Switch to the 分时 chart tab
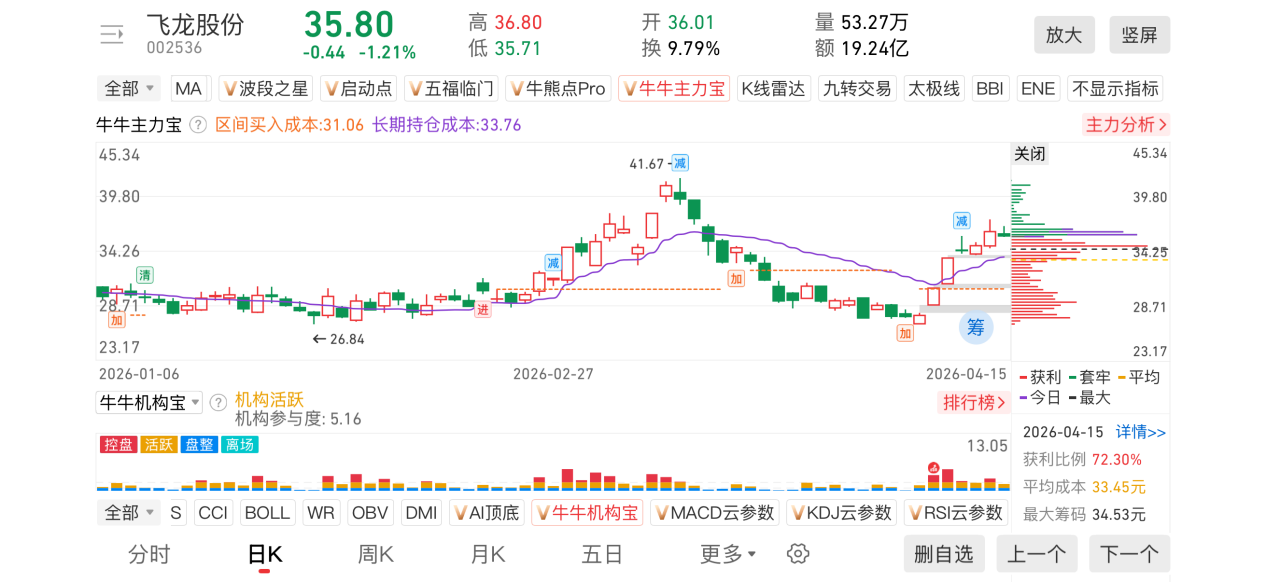This screenshot has width=1266, height=582. pyautogui.click(x=149, y=554)
